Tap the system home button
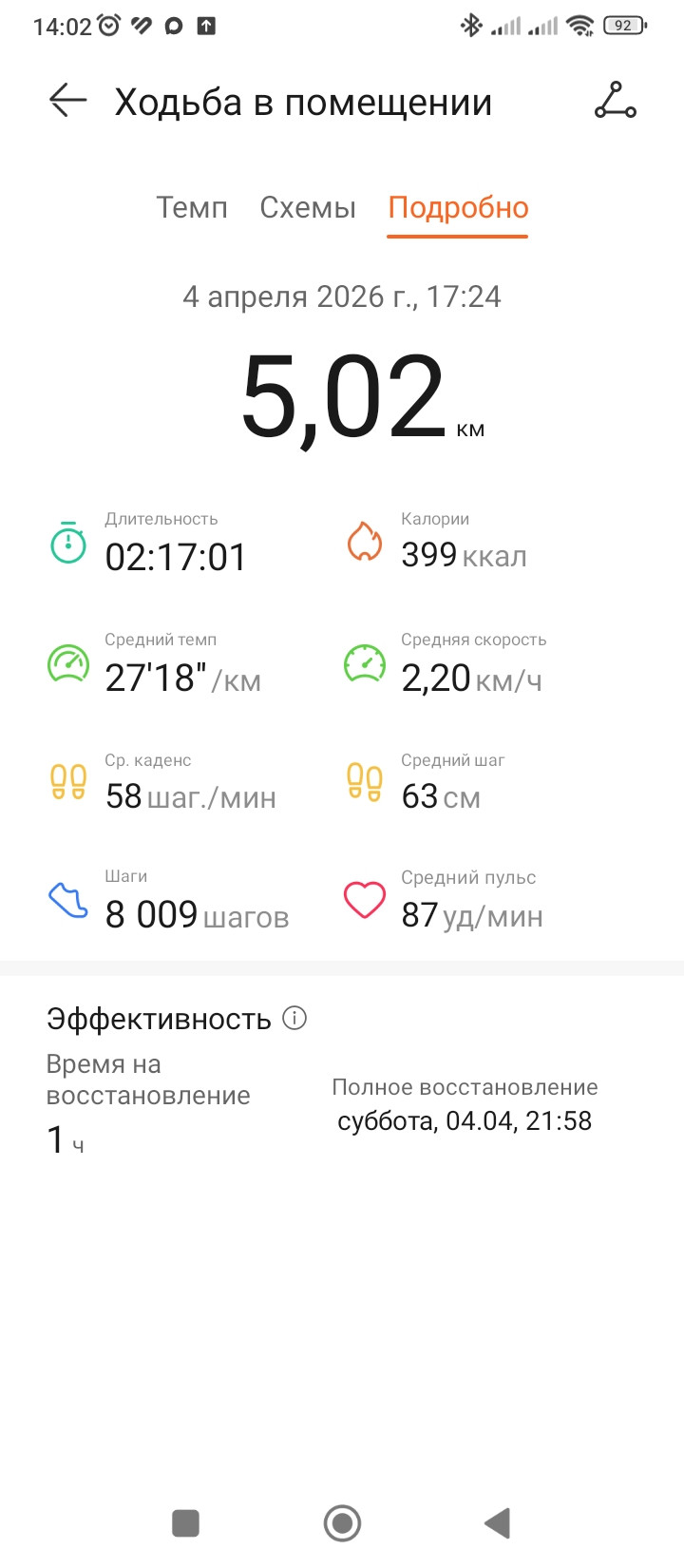Screen dimensions: 684x1568 click(342, 1523)
